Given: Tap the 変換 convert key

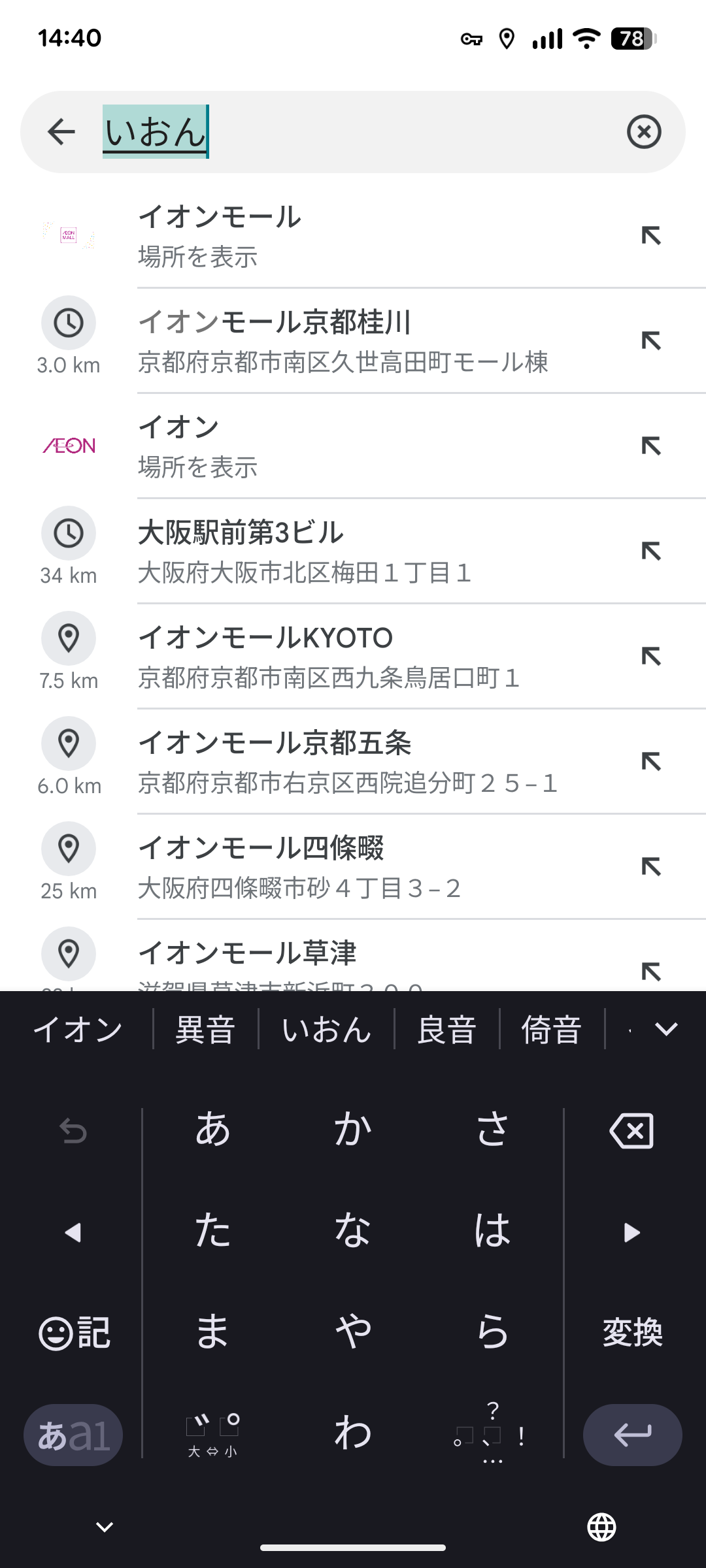Looking at the screenshot, I should (632, 1333).
